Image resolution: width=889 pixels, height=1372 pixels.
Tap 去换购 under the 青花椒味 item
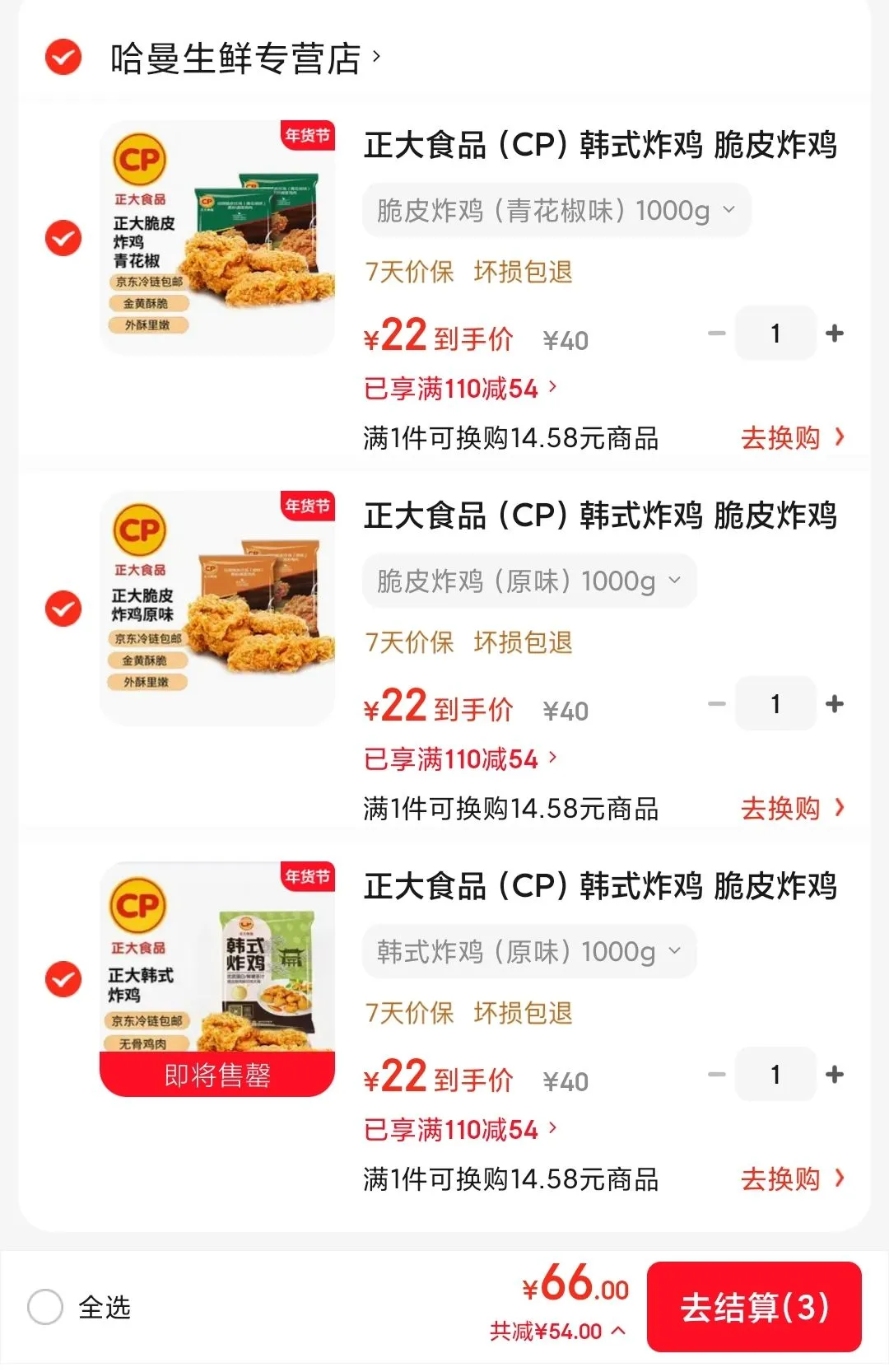[x=792, y=438]
